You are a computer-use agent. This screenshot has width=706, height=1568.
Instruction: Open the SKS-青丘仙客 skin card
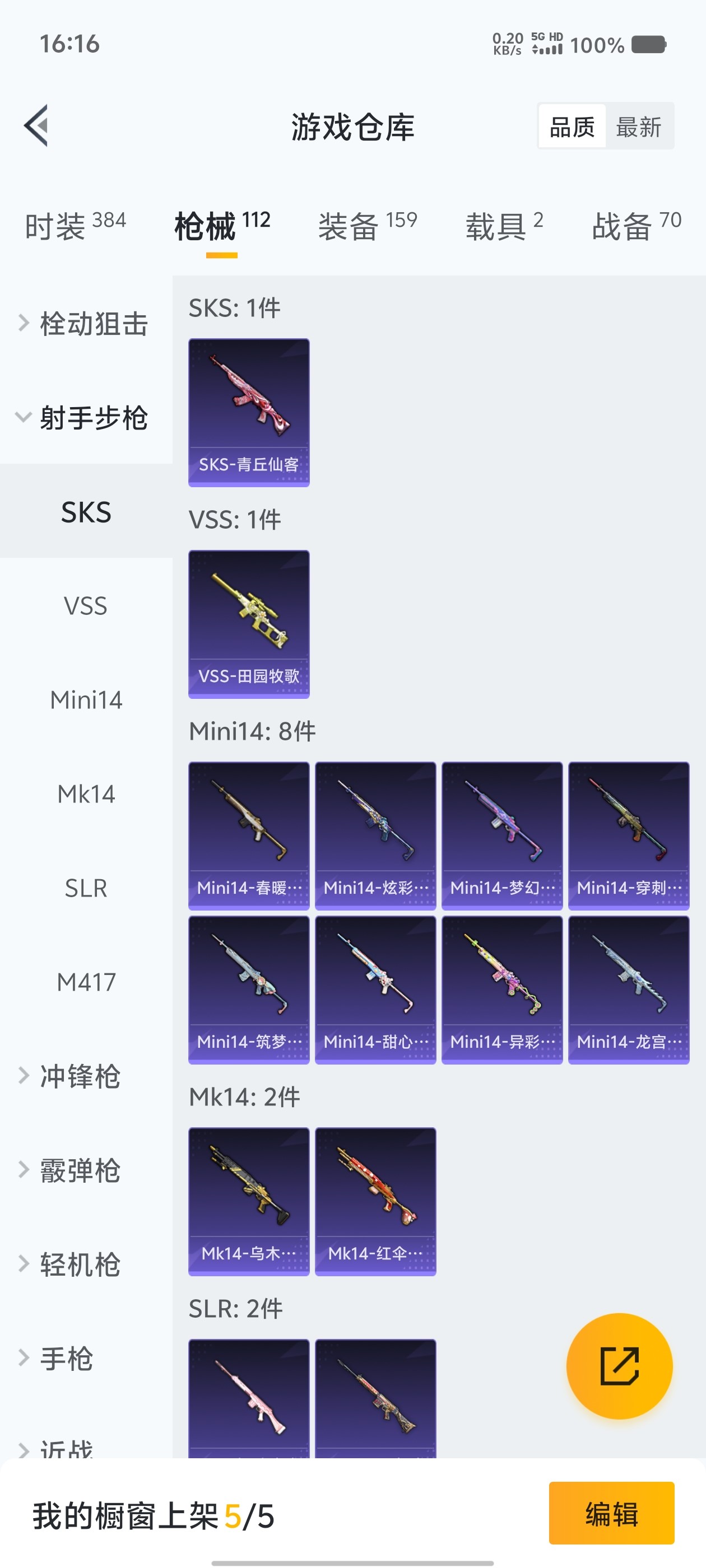[249, 413]
